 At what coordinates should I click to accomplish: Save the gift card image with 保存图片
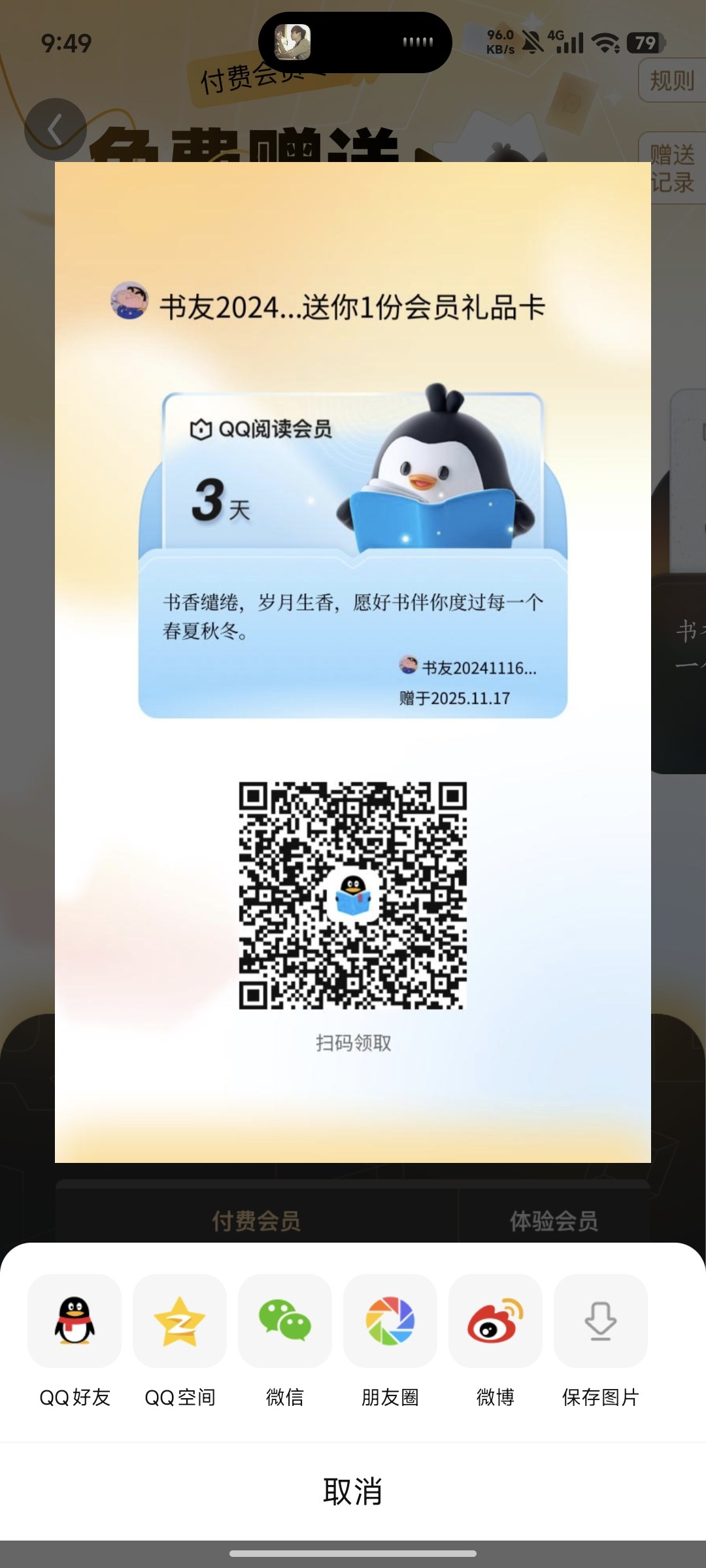601,1320
